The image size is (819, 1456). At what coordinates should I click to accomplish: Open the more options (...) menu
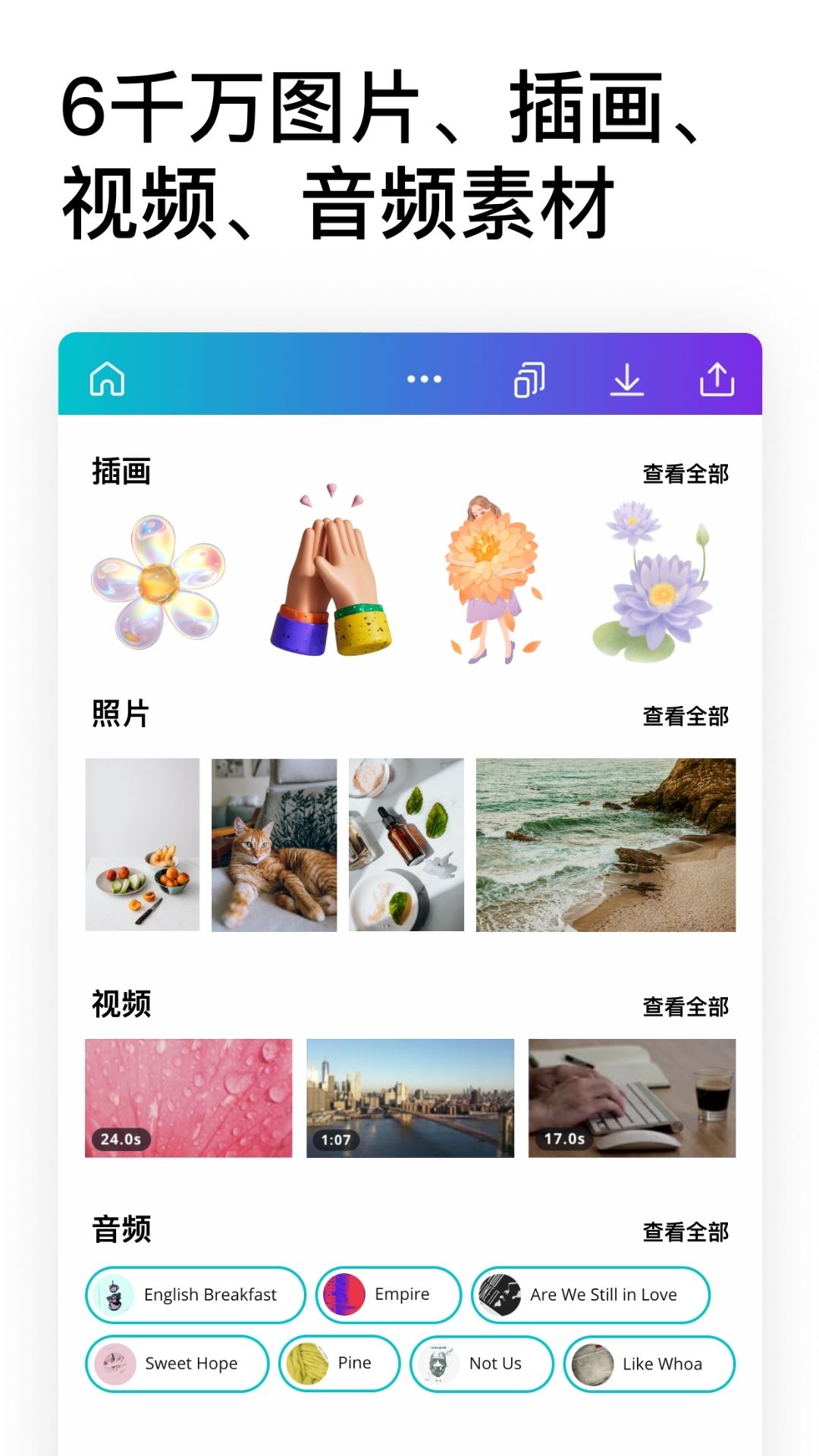(x=425, y=379)
